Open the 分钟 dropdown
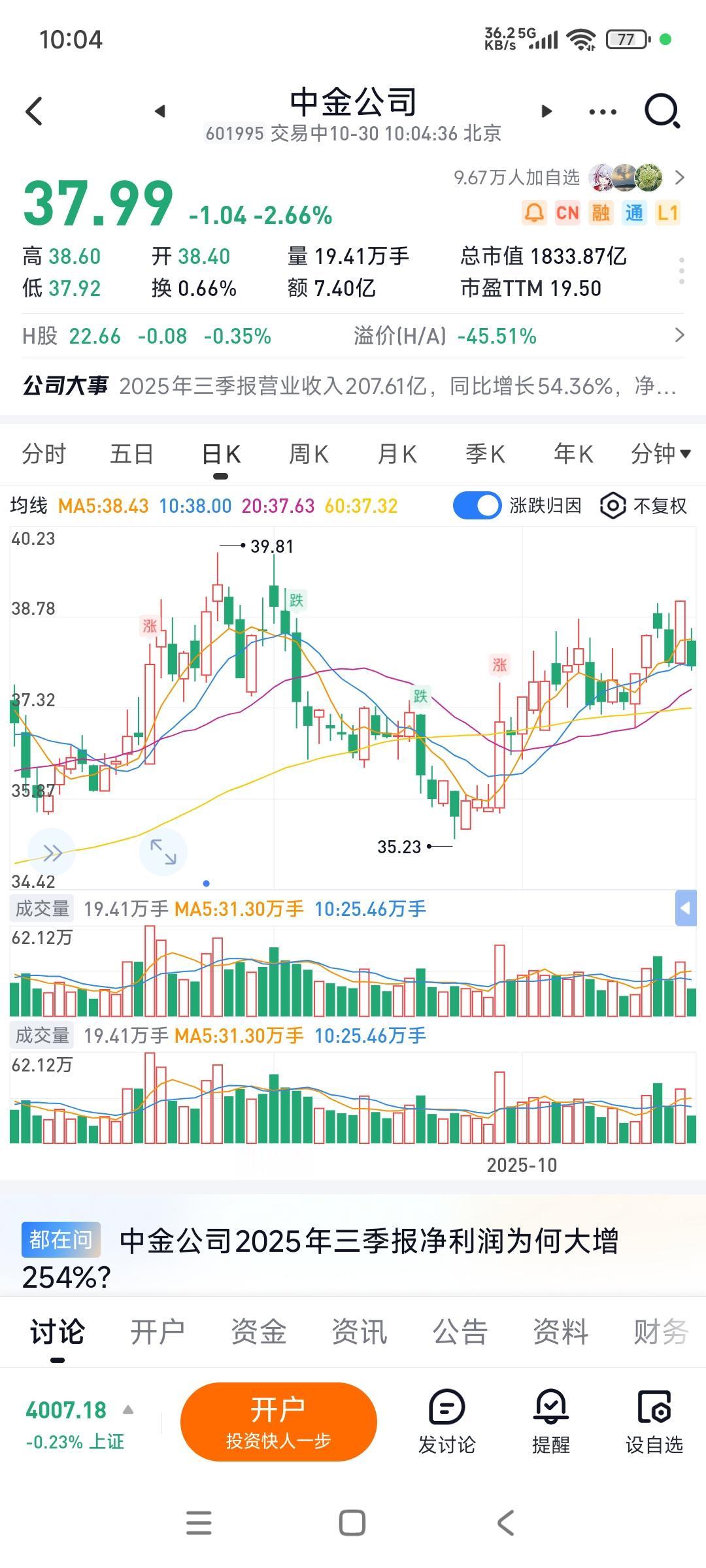The image size is (706, 1568). tap(660, 453)
